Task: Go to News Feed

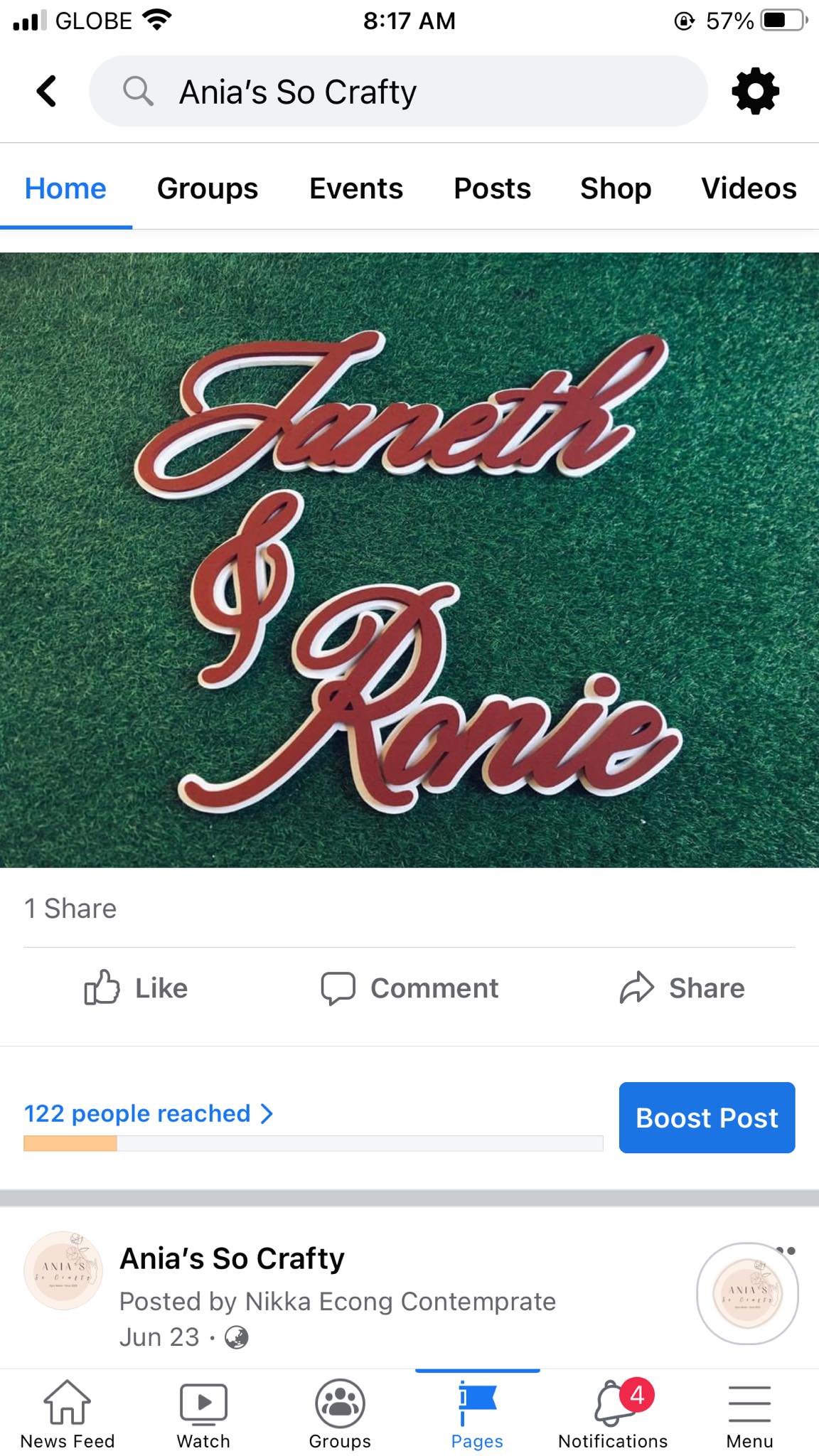Action: 68,1413
